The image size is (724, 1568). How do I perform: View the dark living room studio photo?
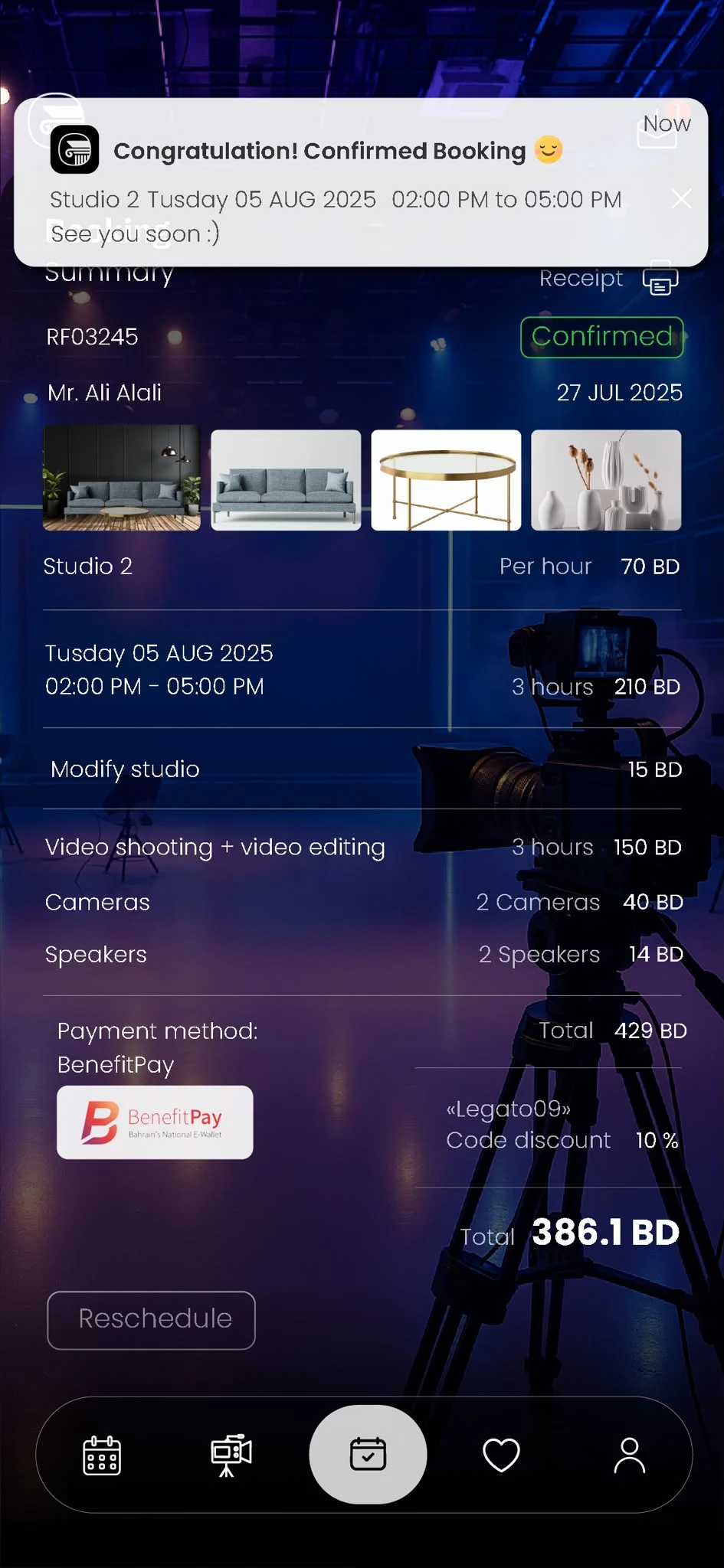click(x=122, y=479)
